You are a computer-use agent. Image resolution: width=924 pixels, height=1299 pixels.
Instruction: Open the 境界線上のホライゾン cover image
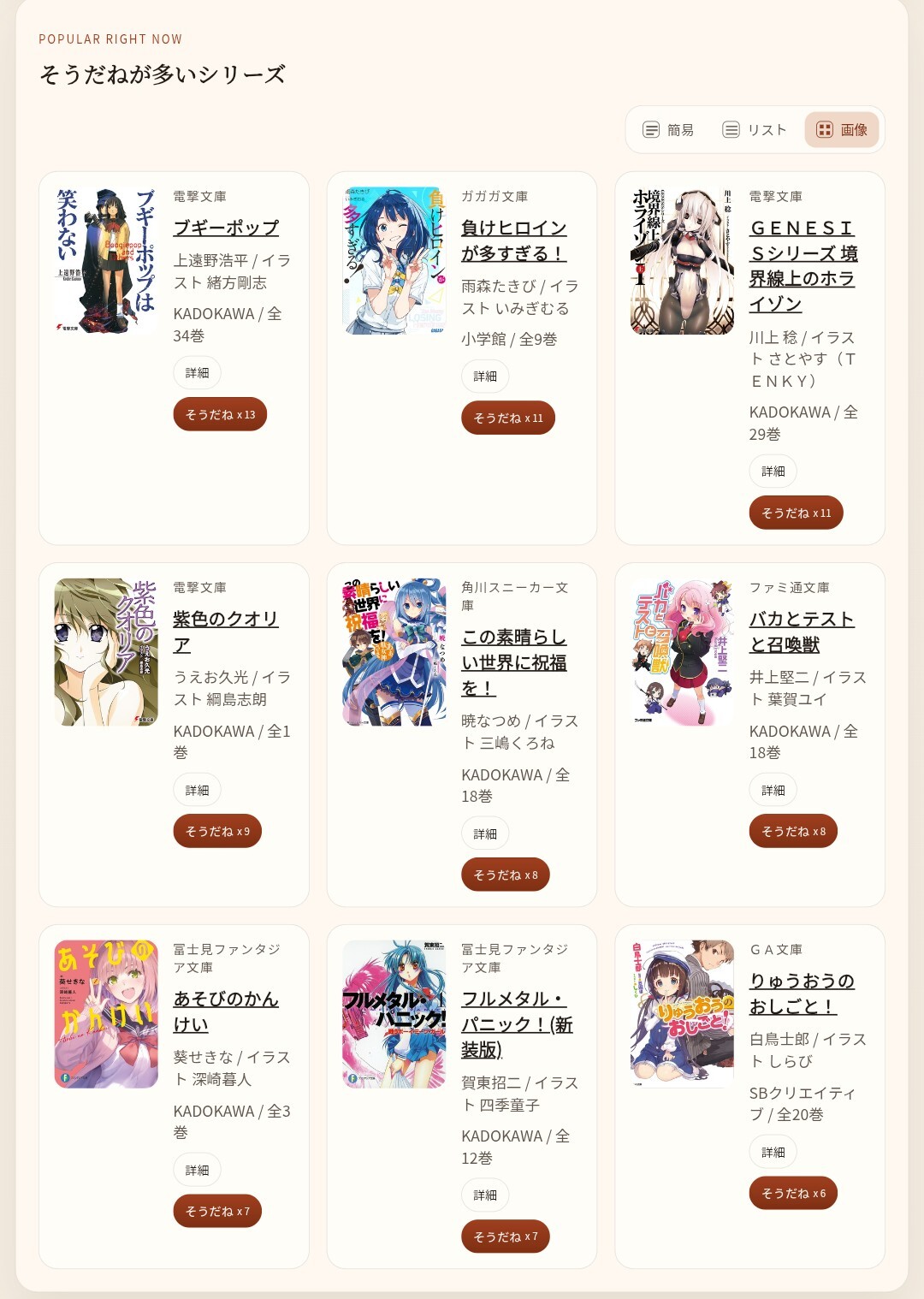coord(682,261)
